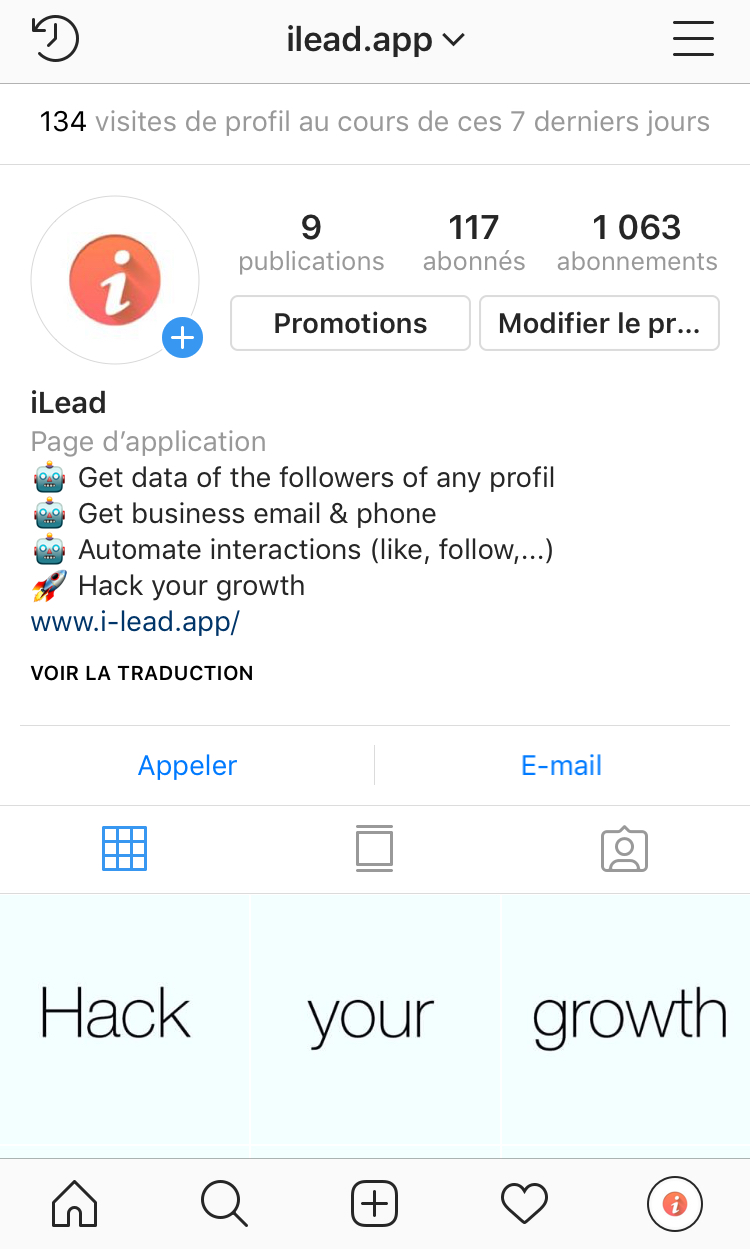Image resolution: width=750 pixels, height=1249 pixels.
Task: Open the 'growth' post tile
Action: 626,1020
